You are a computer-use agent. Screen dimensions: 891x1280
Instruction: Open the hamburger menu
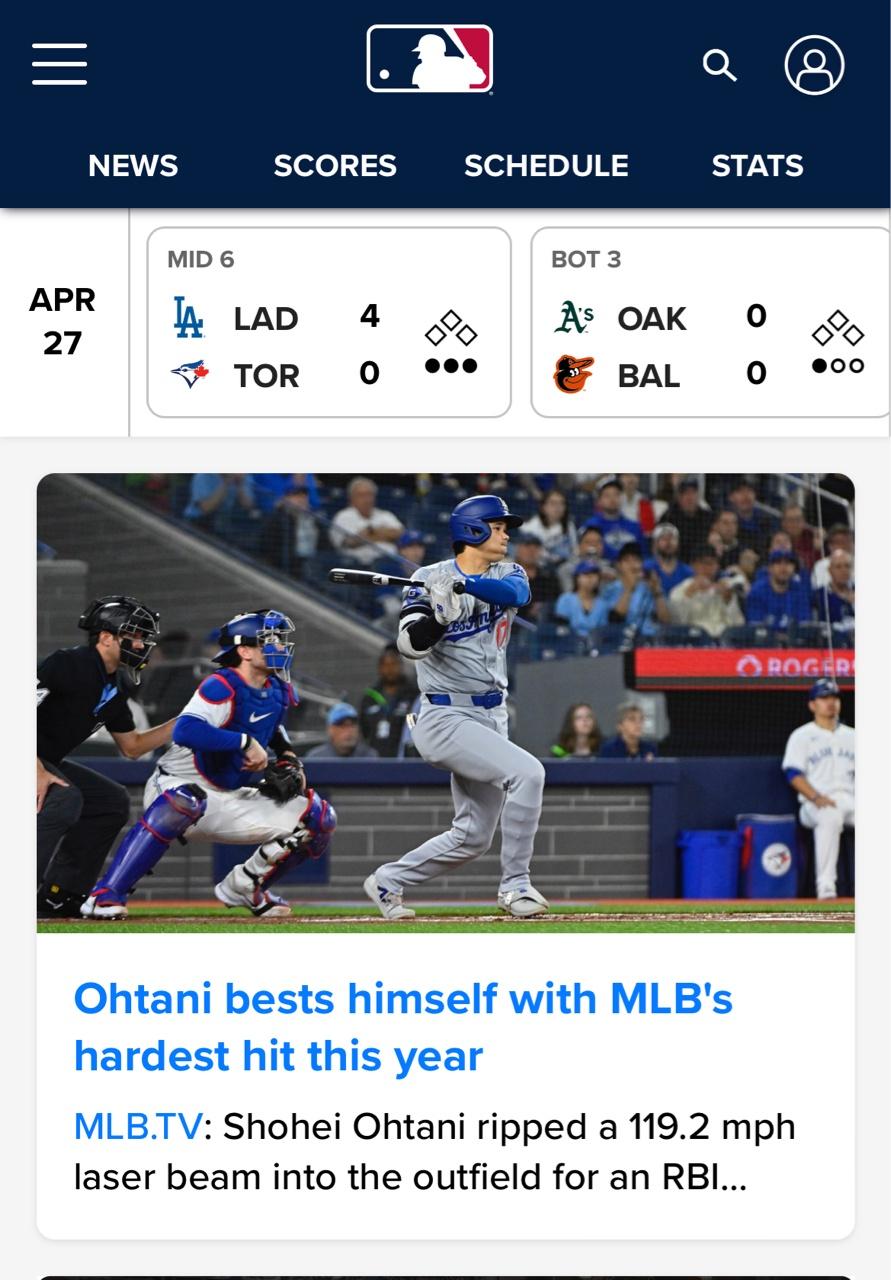point(59,65)
